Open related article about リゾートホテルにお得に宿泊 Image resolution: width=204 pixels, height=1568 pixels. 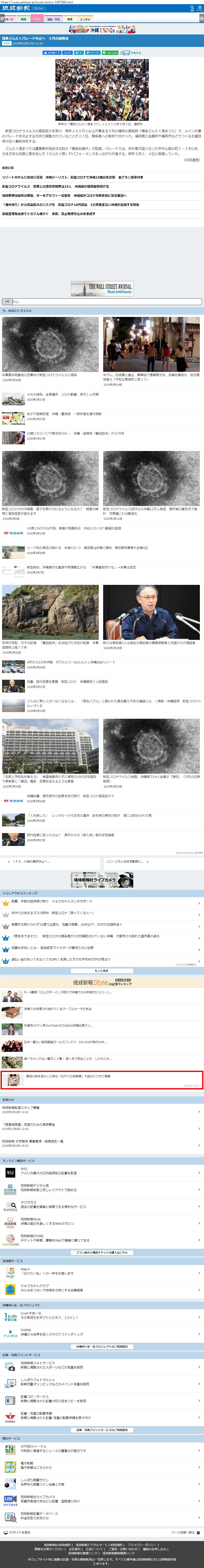click(73, 177)
